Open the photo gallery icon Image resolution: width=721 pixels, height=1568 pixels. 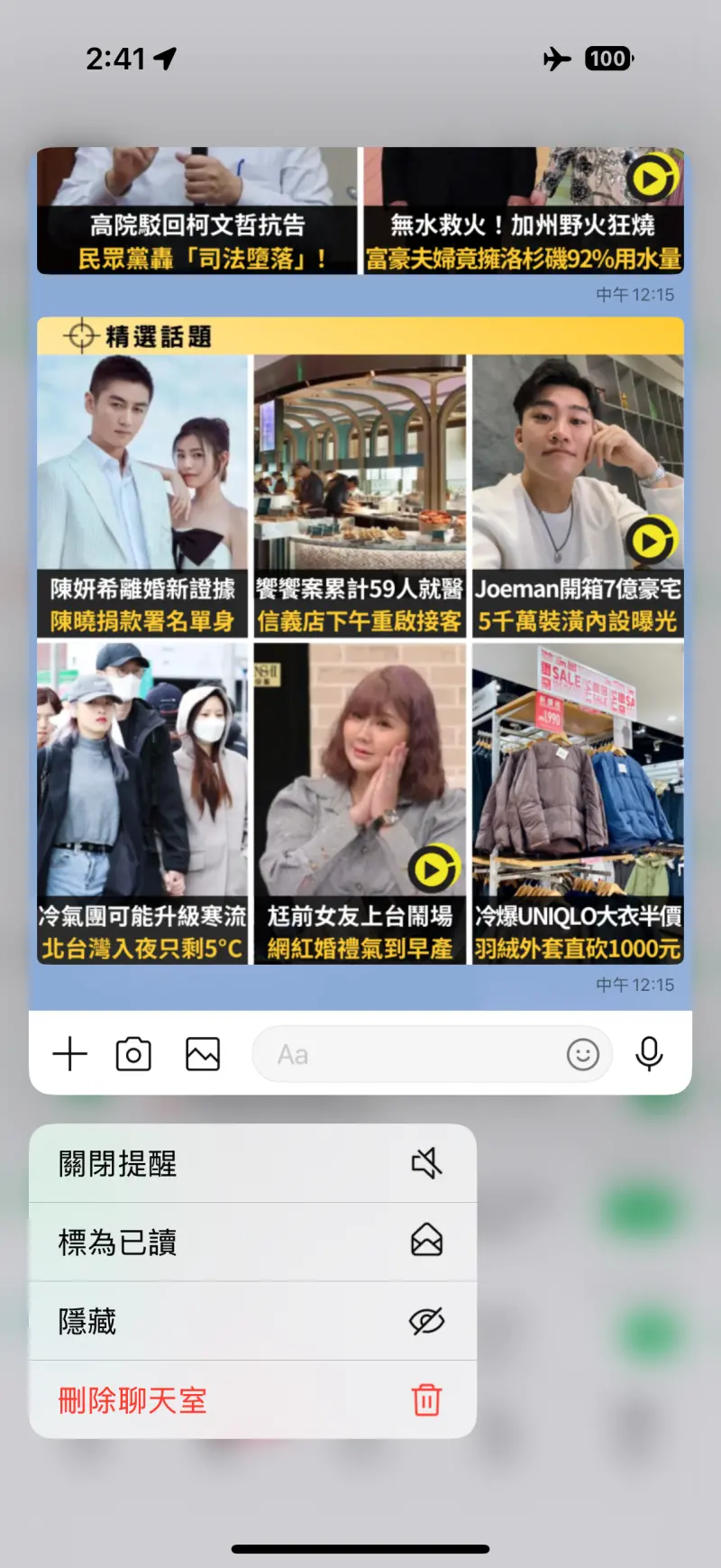pos(203,1053)
